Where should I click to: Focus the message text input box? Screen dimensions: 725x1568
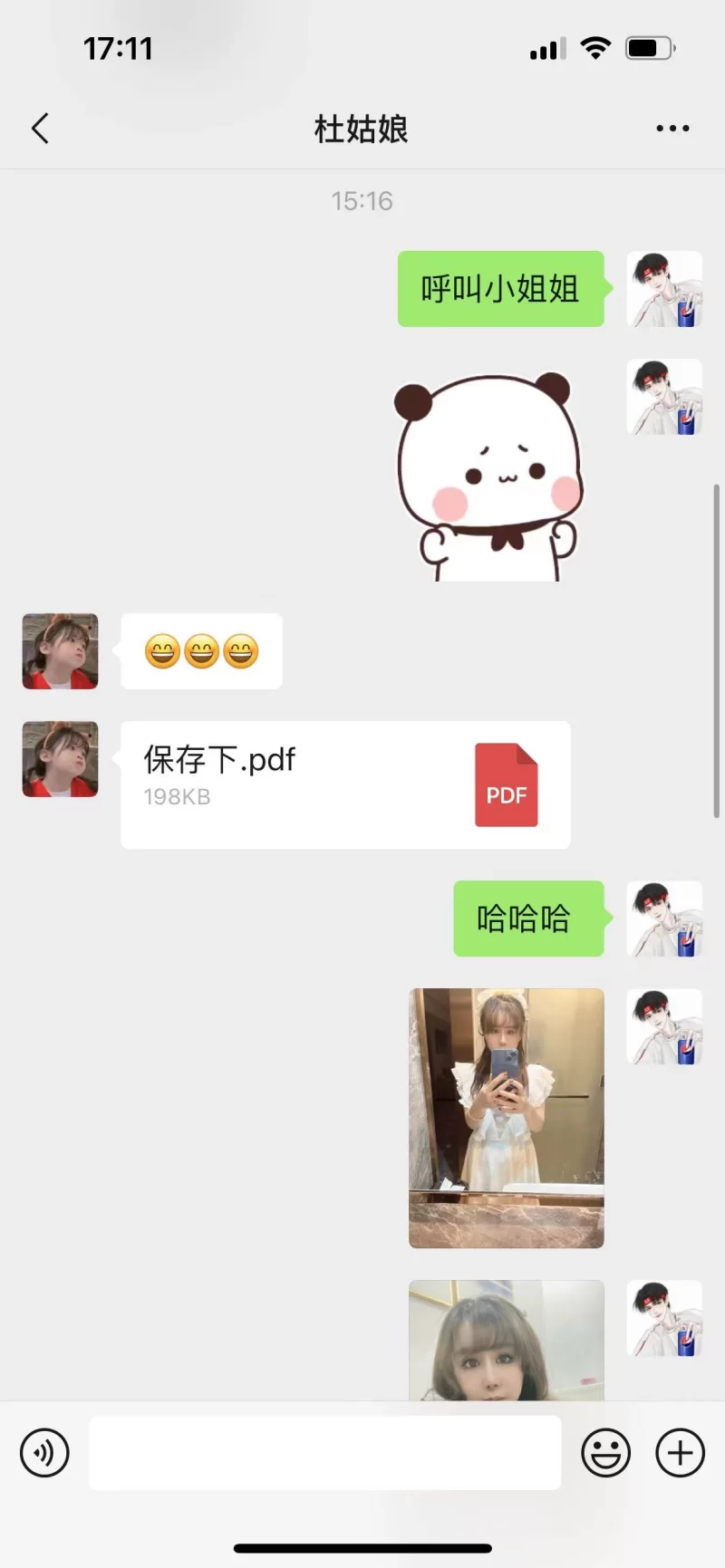pos(324,1453)
